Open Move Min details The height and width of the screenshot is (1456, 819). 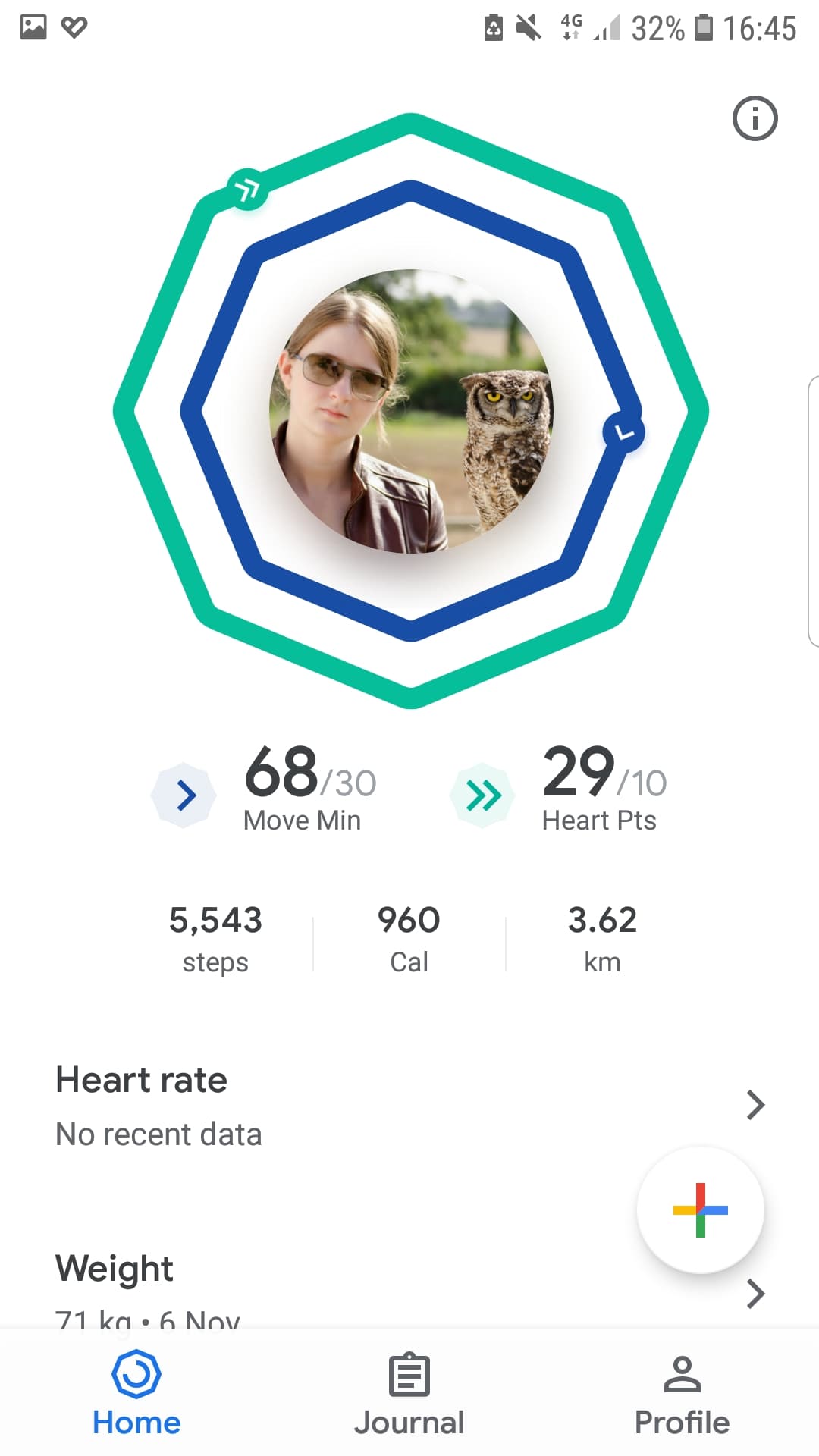(x=265, y=789)
